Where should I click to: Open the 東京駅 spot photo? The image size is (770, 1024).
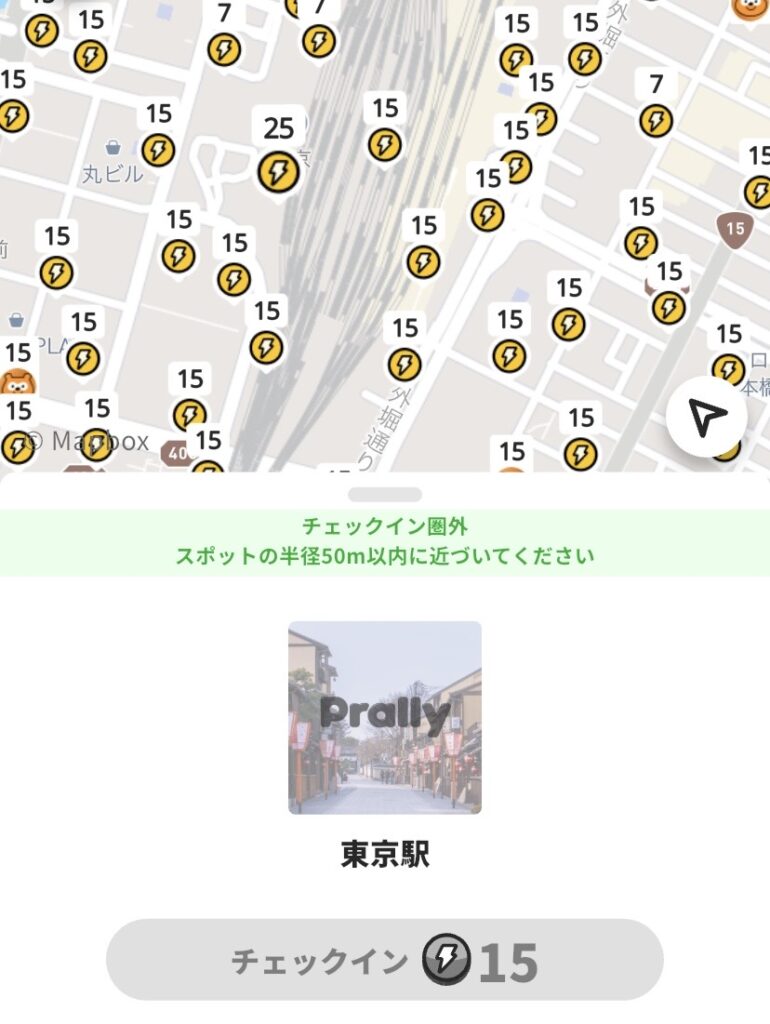(385, 717)
